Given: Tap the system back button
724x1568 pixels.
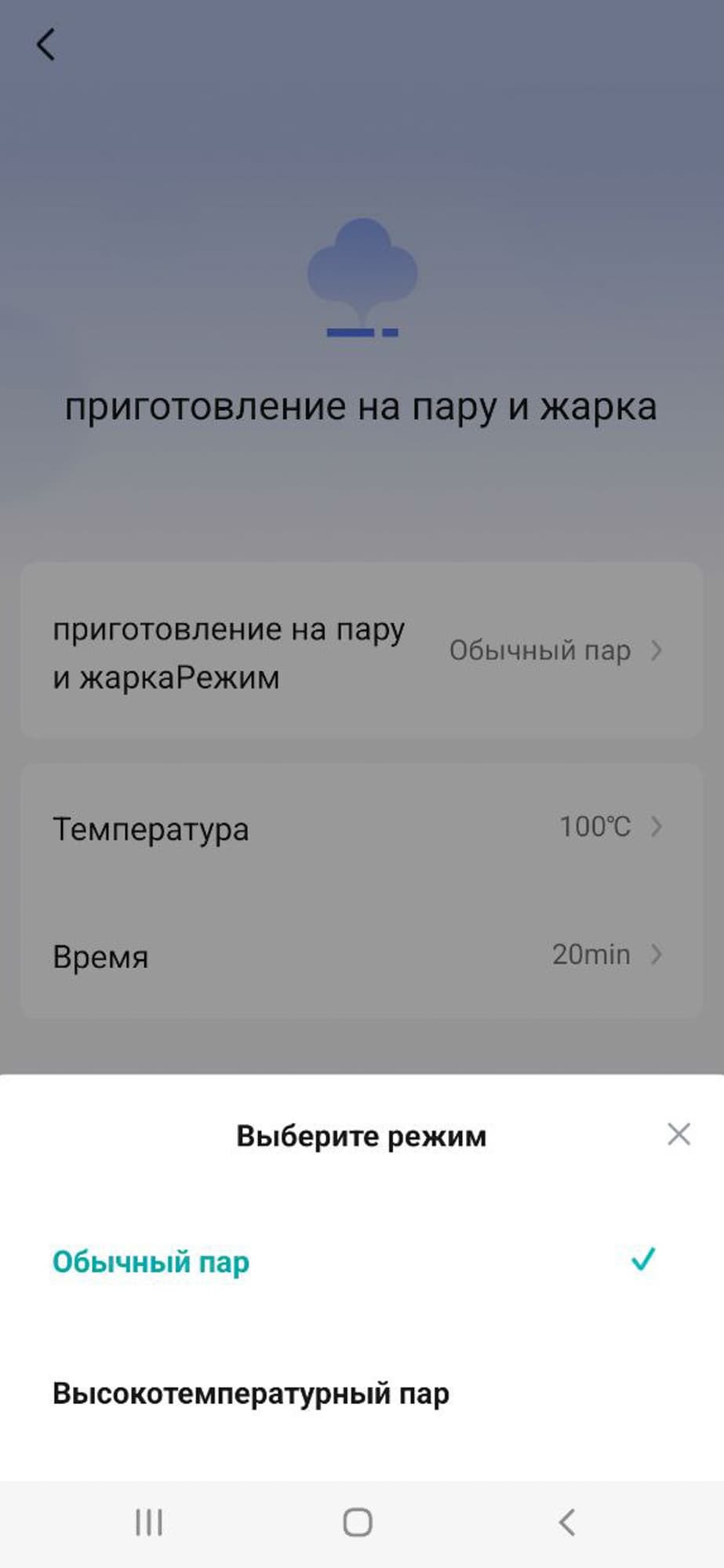Looking at the screenshot, I should point(567,1523).
